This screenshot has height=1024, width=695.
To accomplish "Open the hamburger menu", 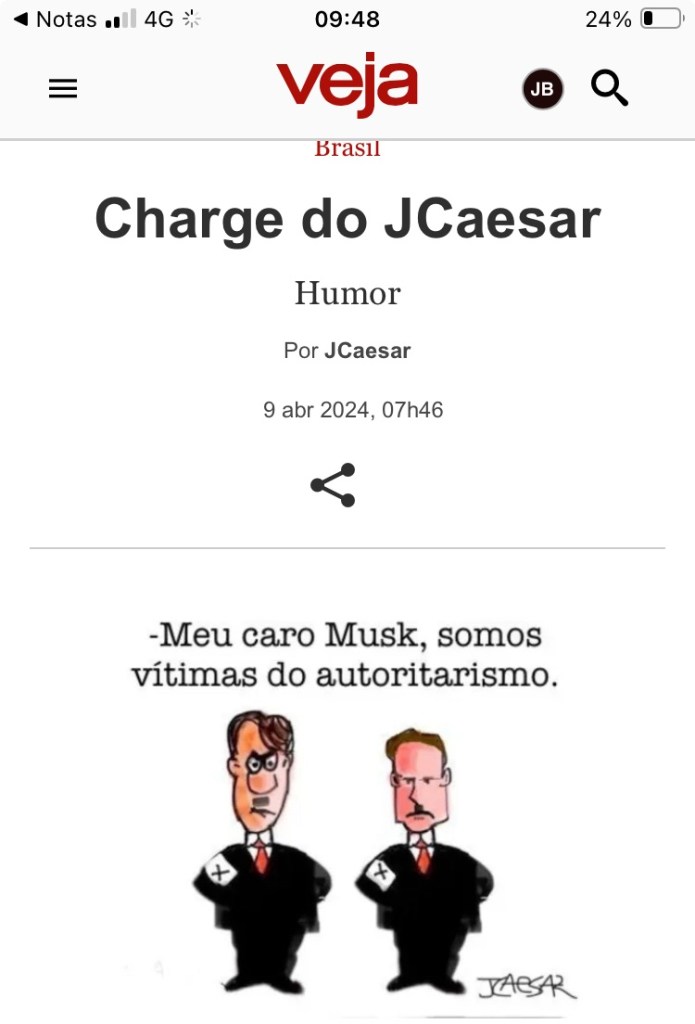I will [x=63, y=89].
